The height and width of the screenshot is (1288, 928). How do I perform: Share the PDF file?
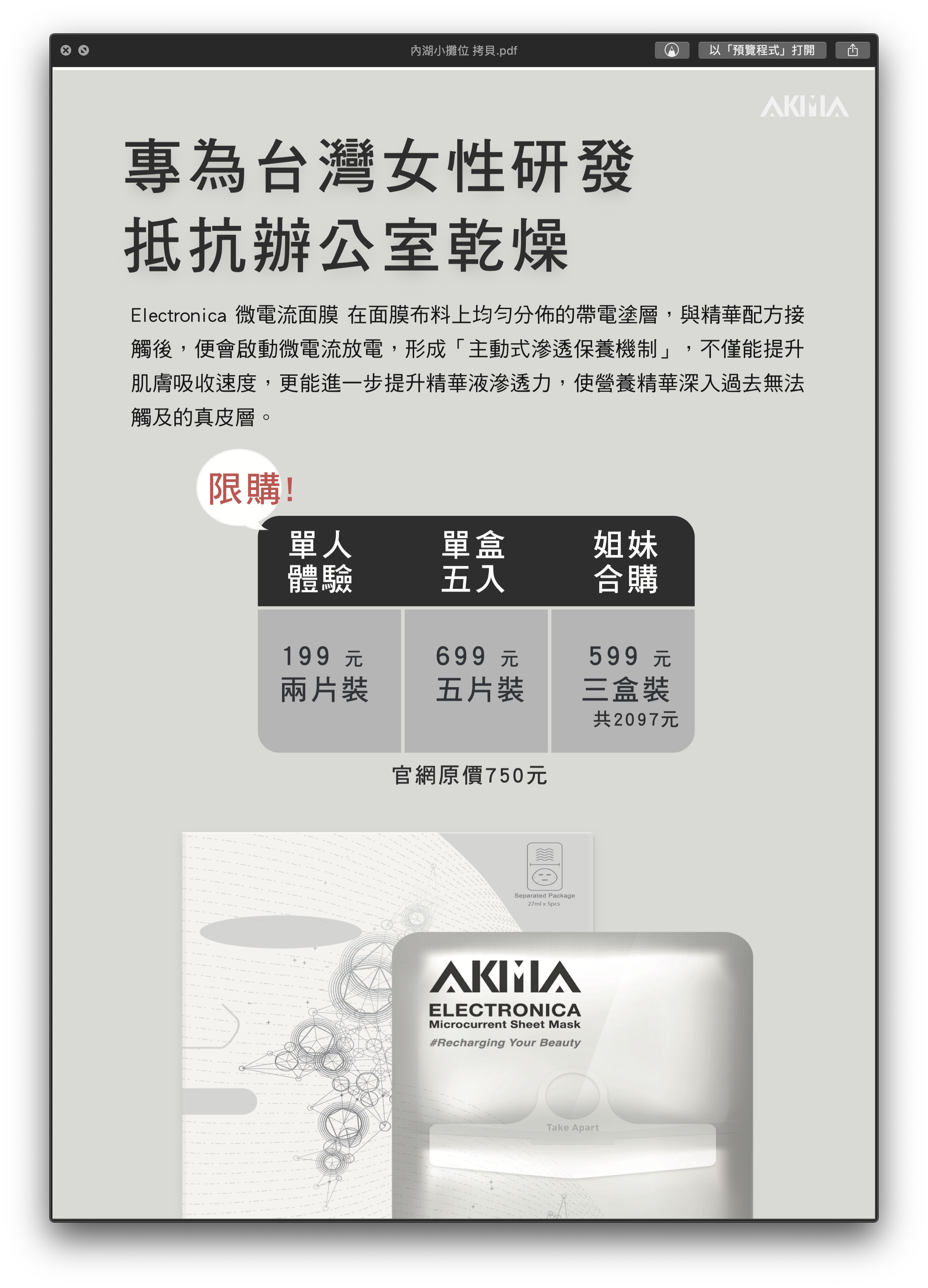click(852, 50)
